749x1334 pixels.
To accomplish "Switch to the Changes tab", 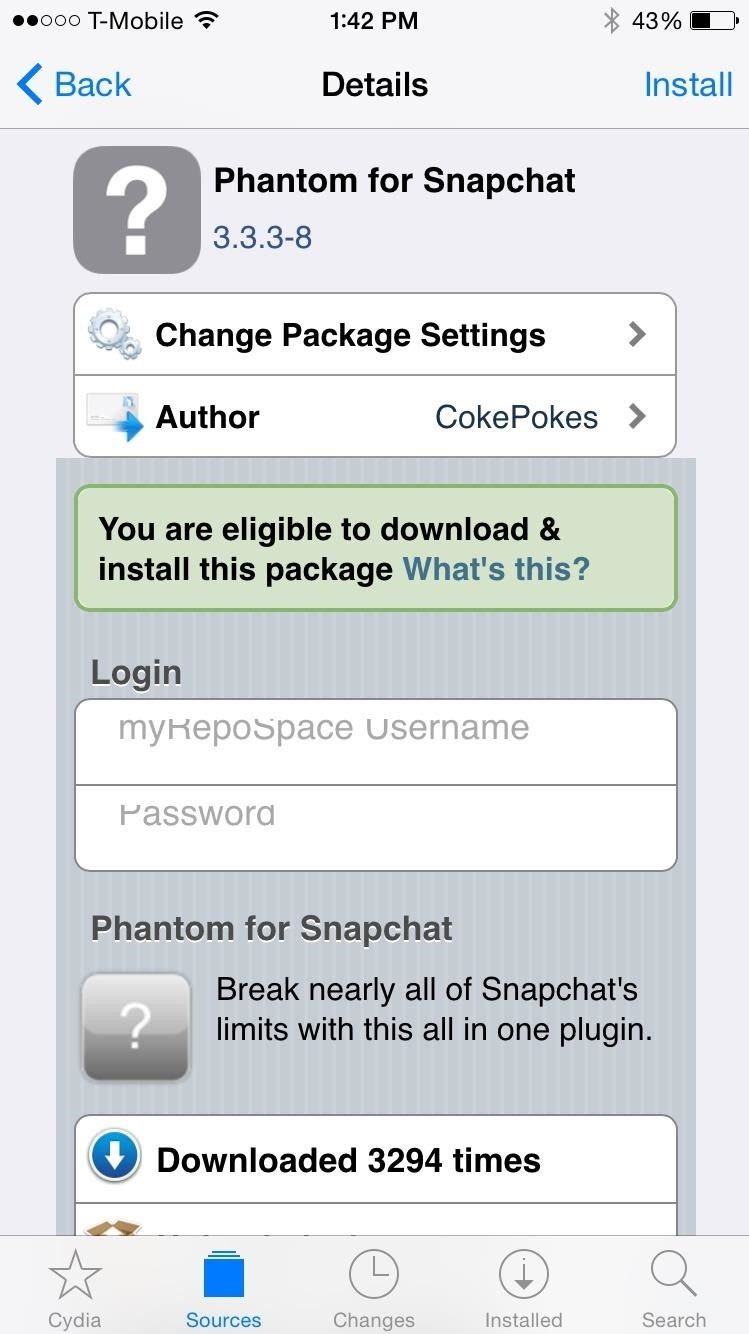I will pyautogui.click(x=374, y=1289).
